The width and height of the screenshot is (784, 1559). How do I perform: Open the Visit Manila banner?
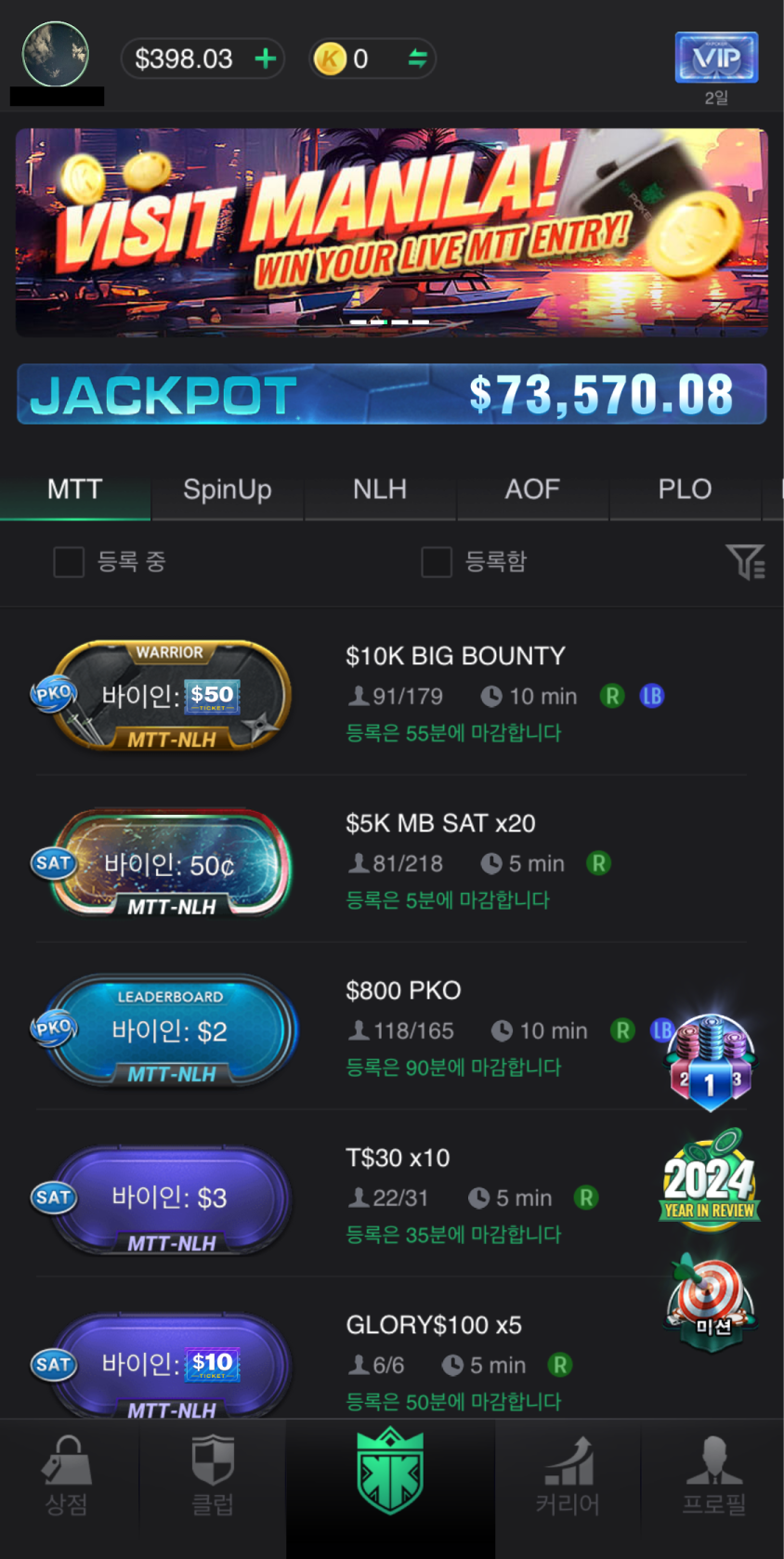click(391, 232)
